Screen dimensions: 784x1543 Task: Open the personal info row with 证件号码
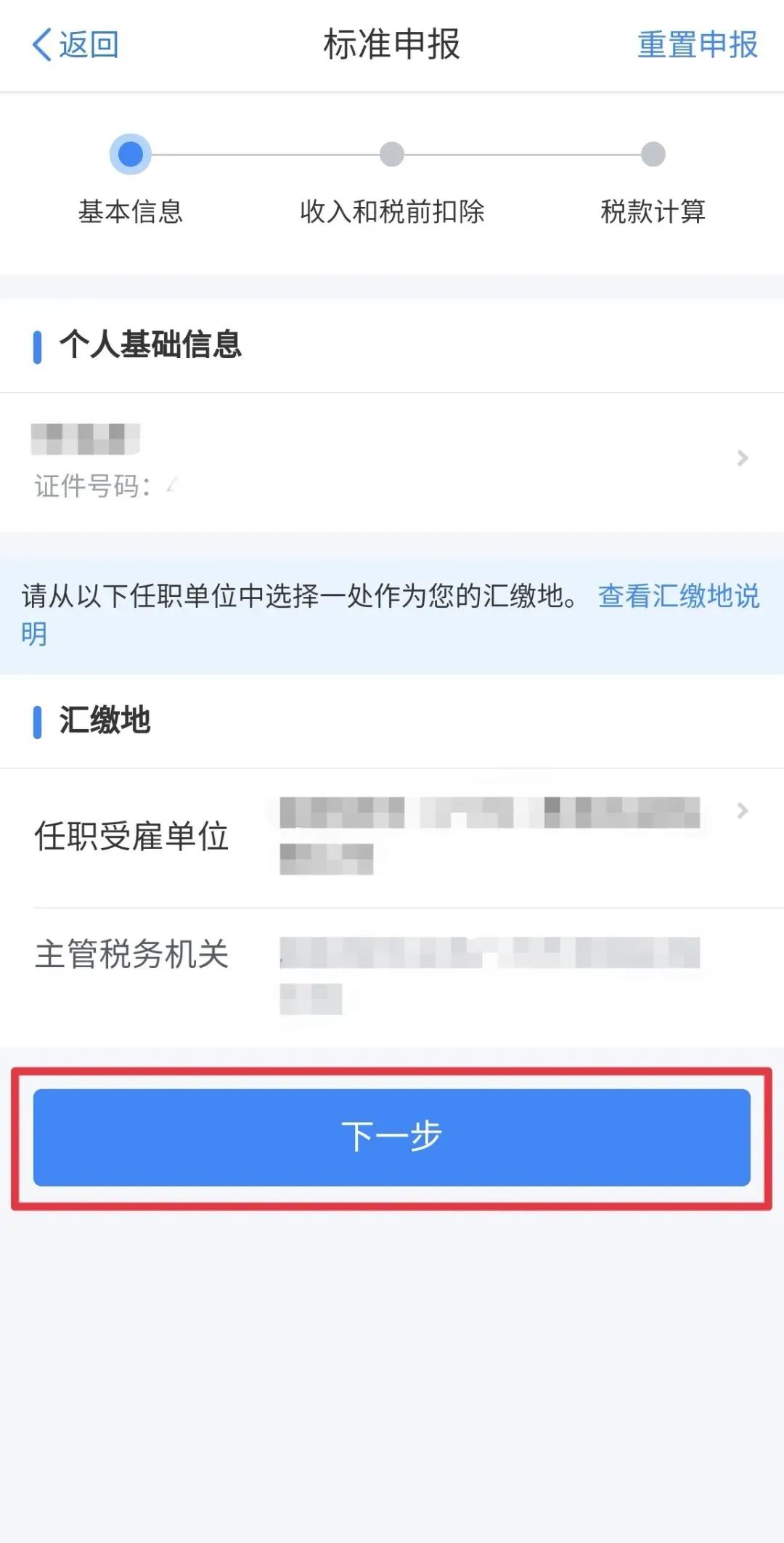392,462
